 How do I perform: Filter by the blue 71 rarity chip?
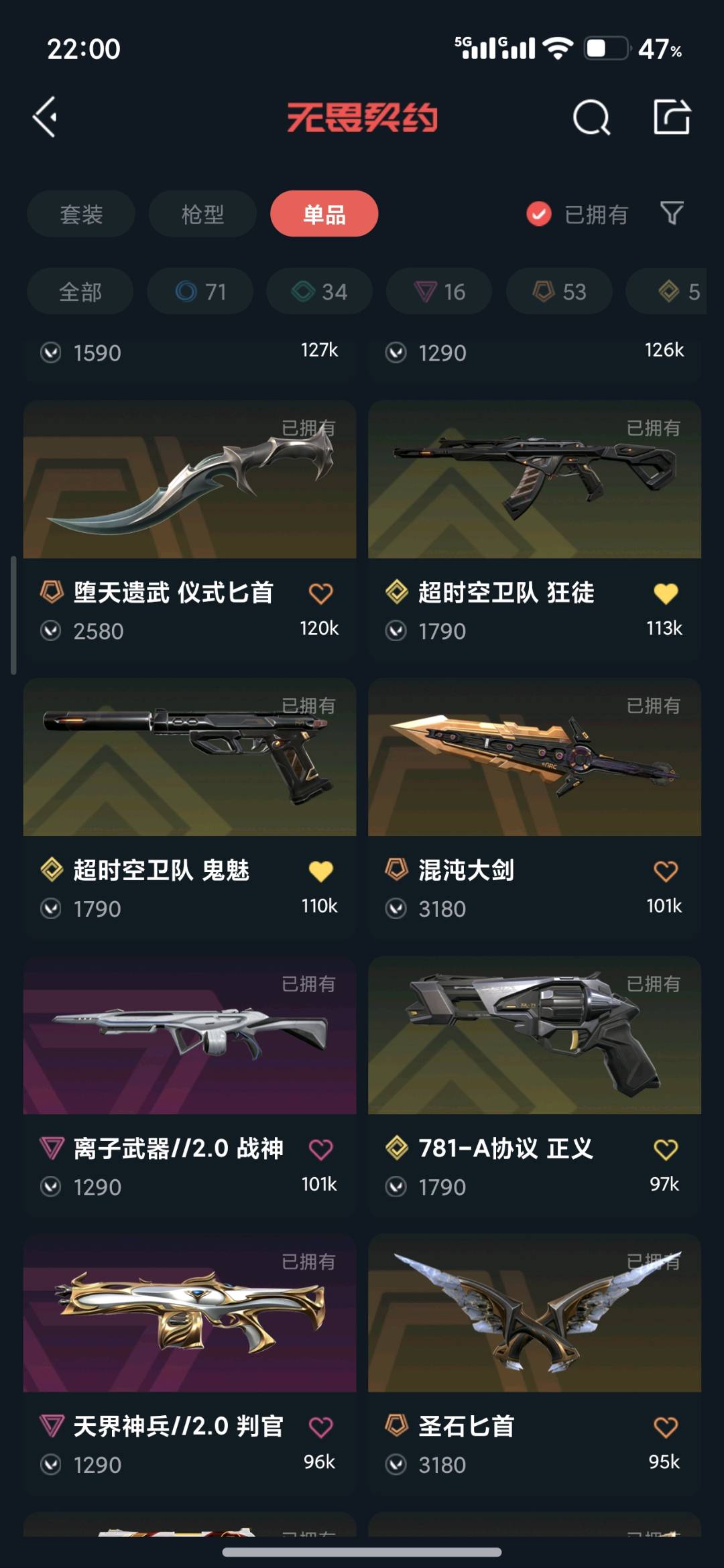pos(200,292)
